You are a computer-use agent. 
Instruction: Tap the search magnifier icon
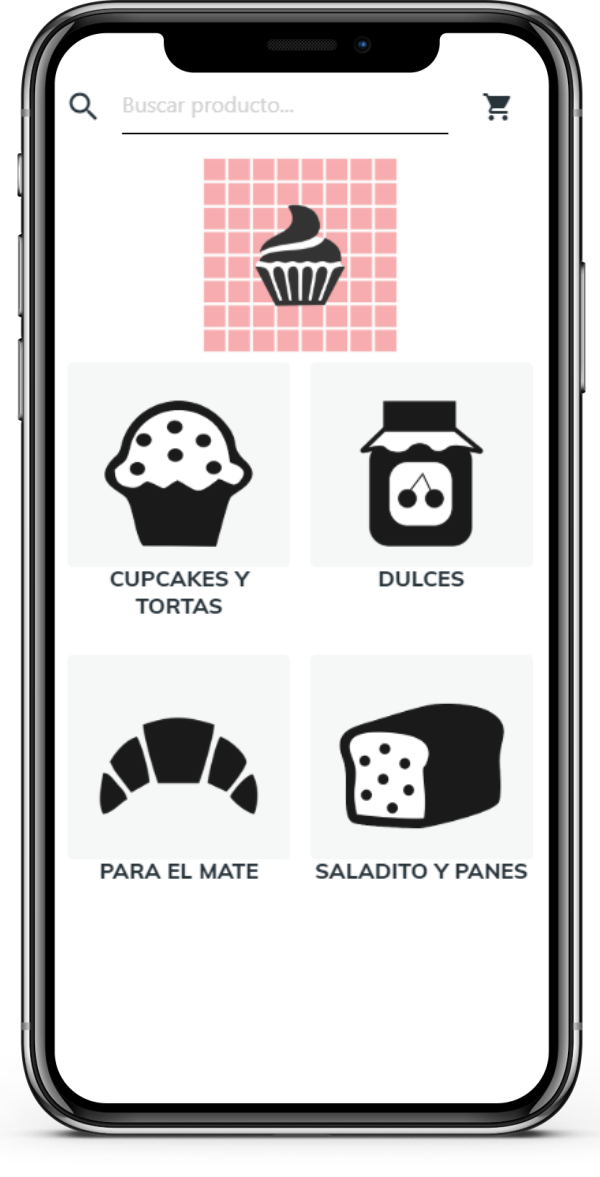tap(83, 106)
